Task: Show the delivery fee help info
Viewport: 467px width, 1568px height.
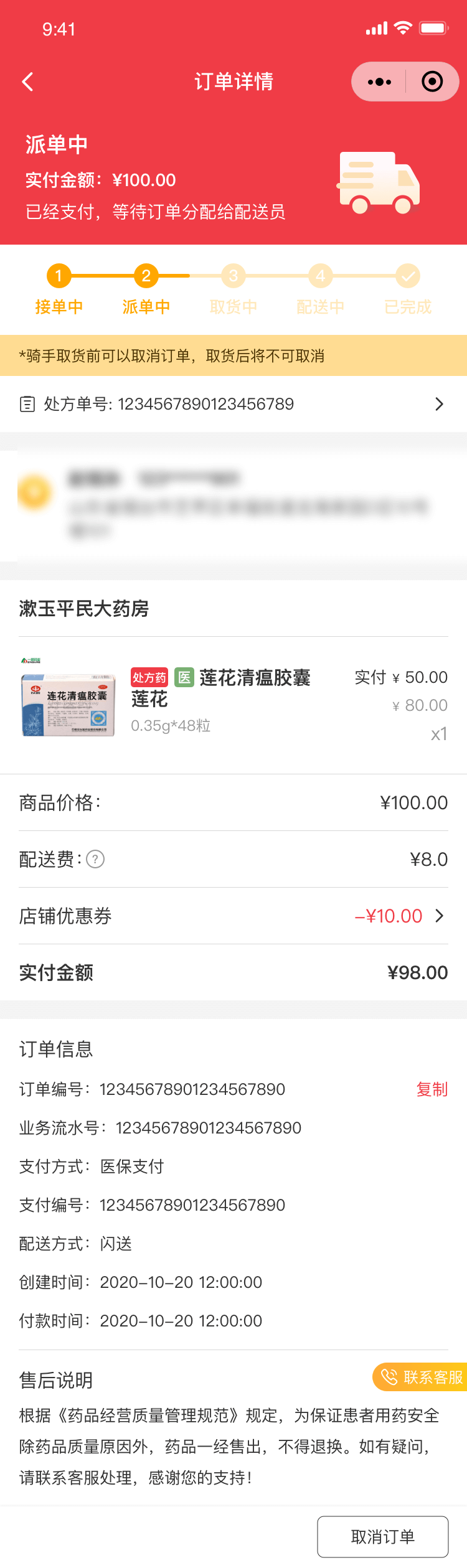Action: 95,859
